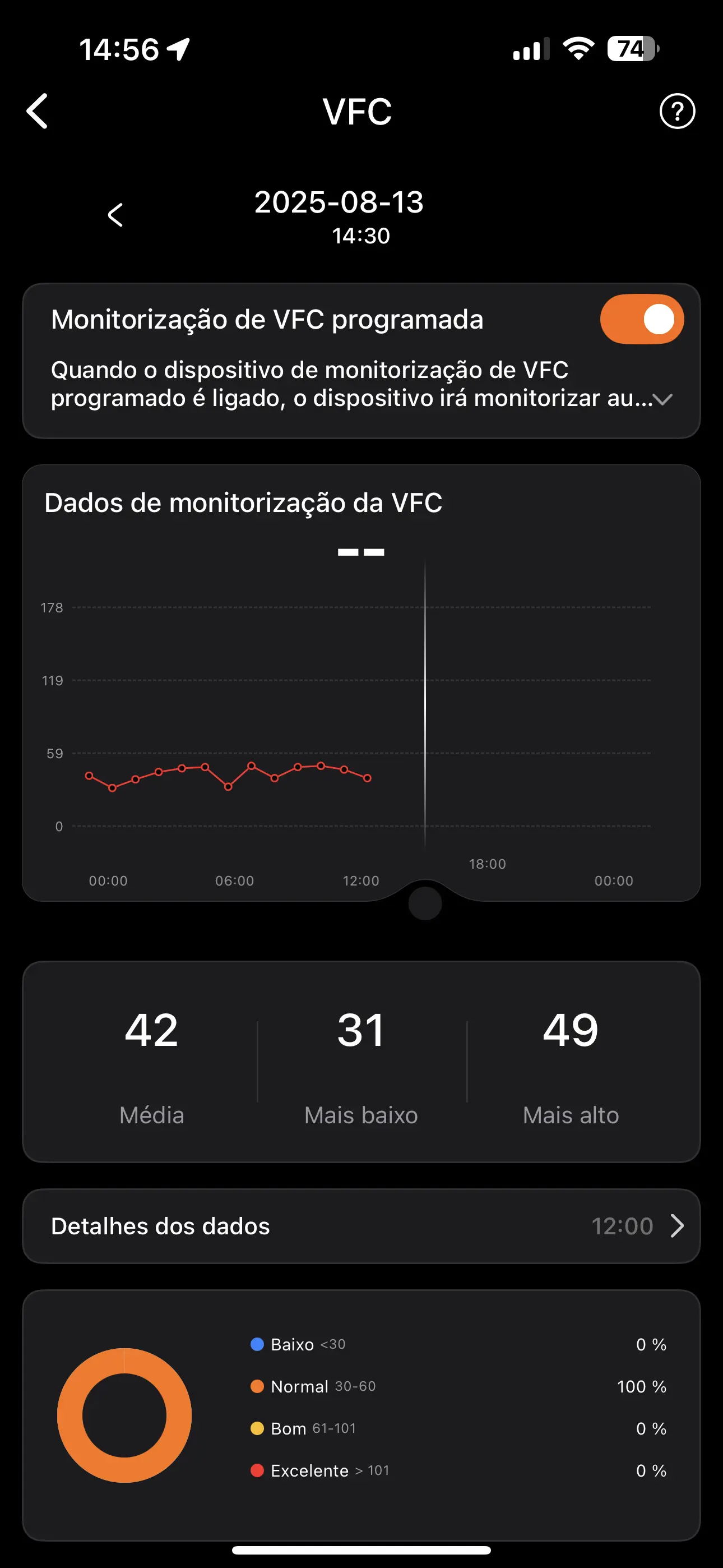This screenshot has width=723, height=1568.
Task: Turn off Monitorização de VFC programada
Action: [641, 320]
